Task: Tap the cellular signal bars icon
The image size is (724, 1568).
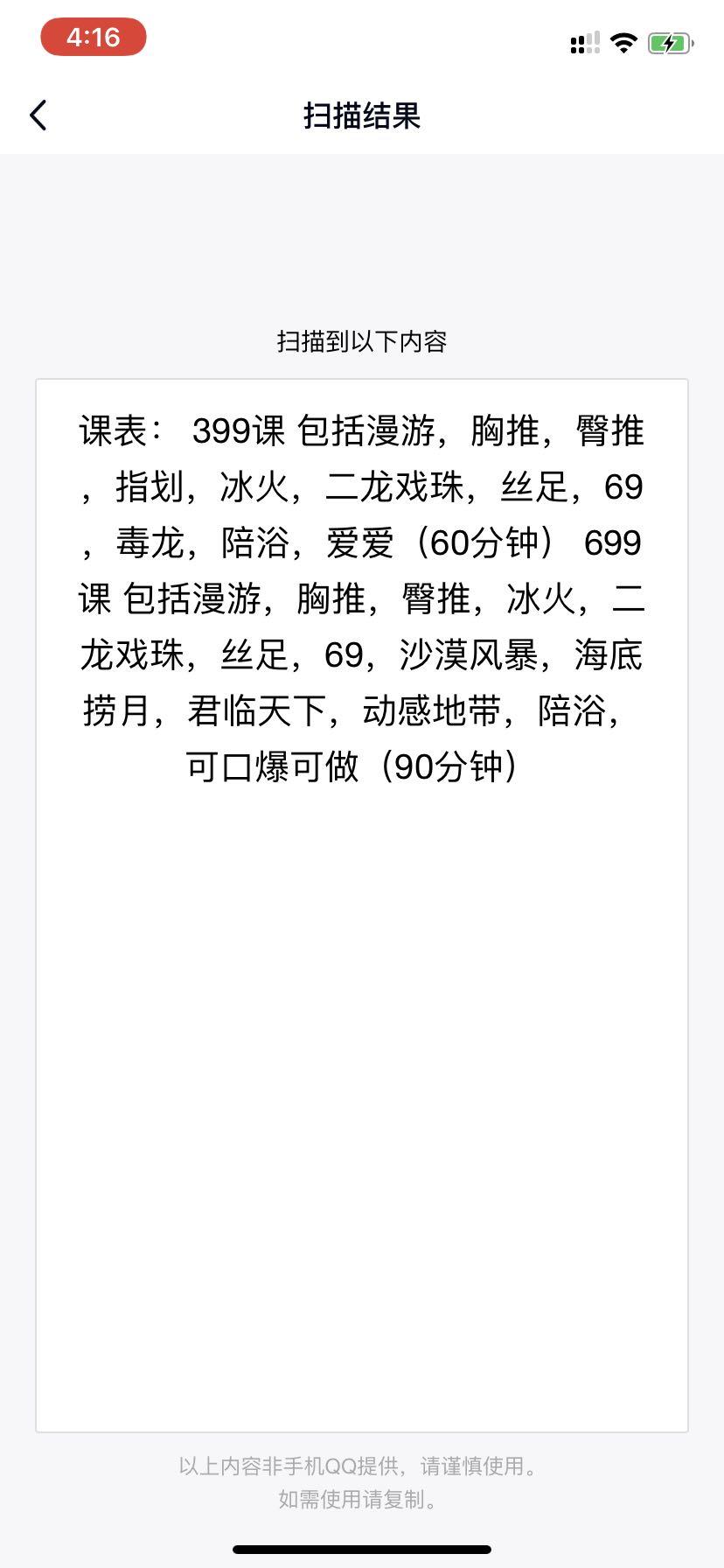Action: tap(582, 44)
